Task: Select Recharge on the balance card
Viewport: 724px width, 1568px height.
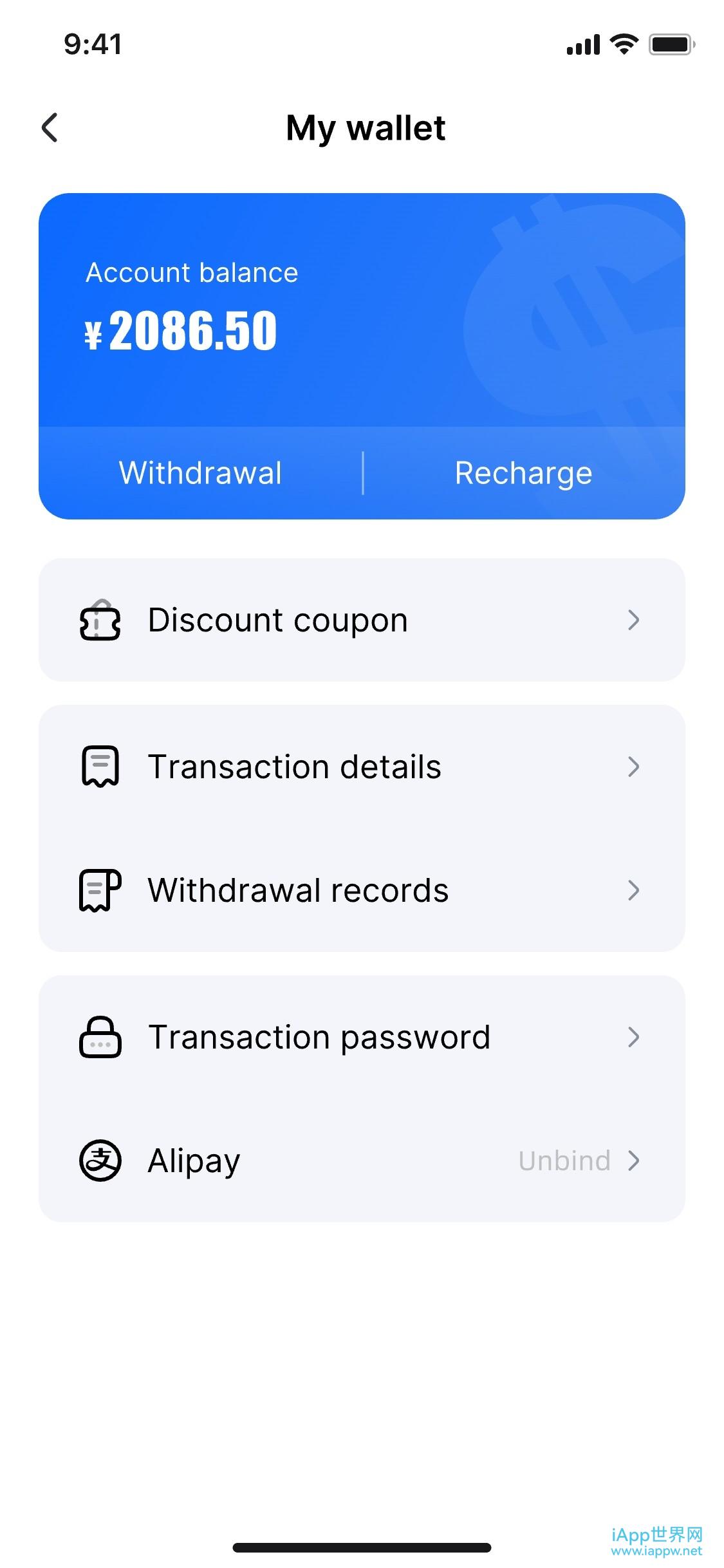Action: click(x=523, y=473)
